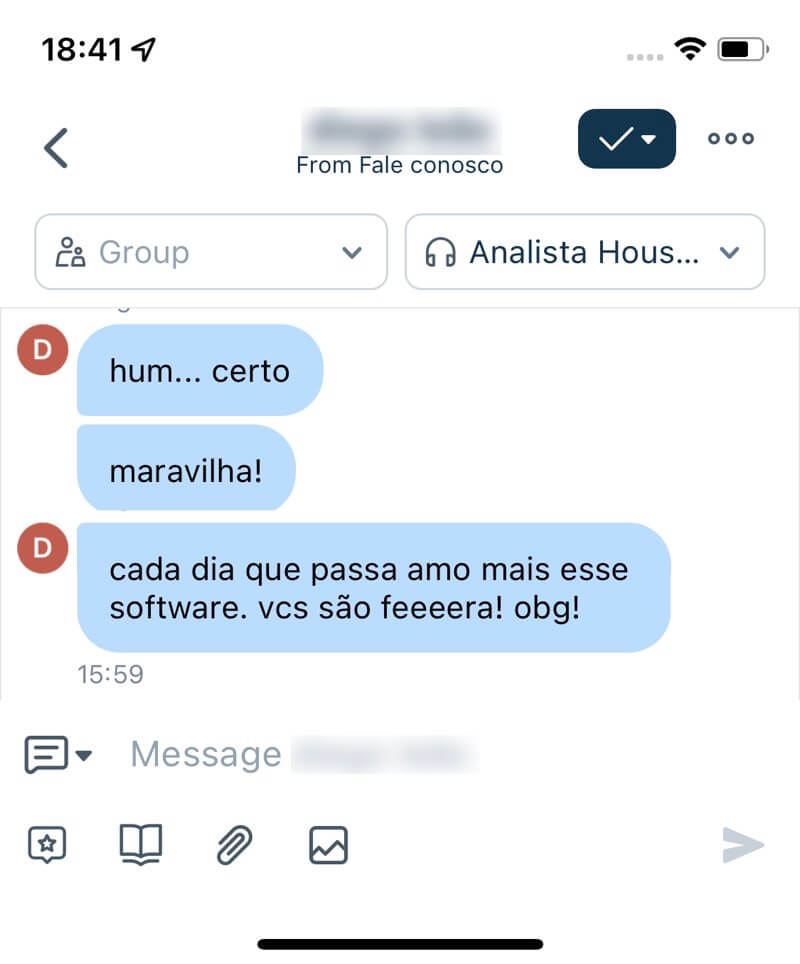Send the message with arrow icon
Screen dimensions: 800x964
(743, 845)
